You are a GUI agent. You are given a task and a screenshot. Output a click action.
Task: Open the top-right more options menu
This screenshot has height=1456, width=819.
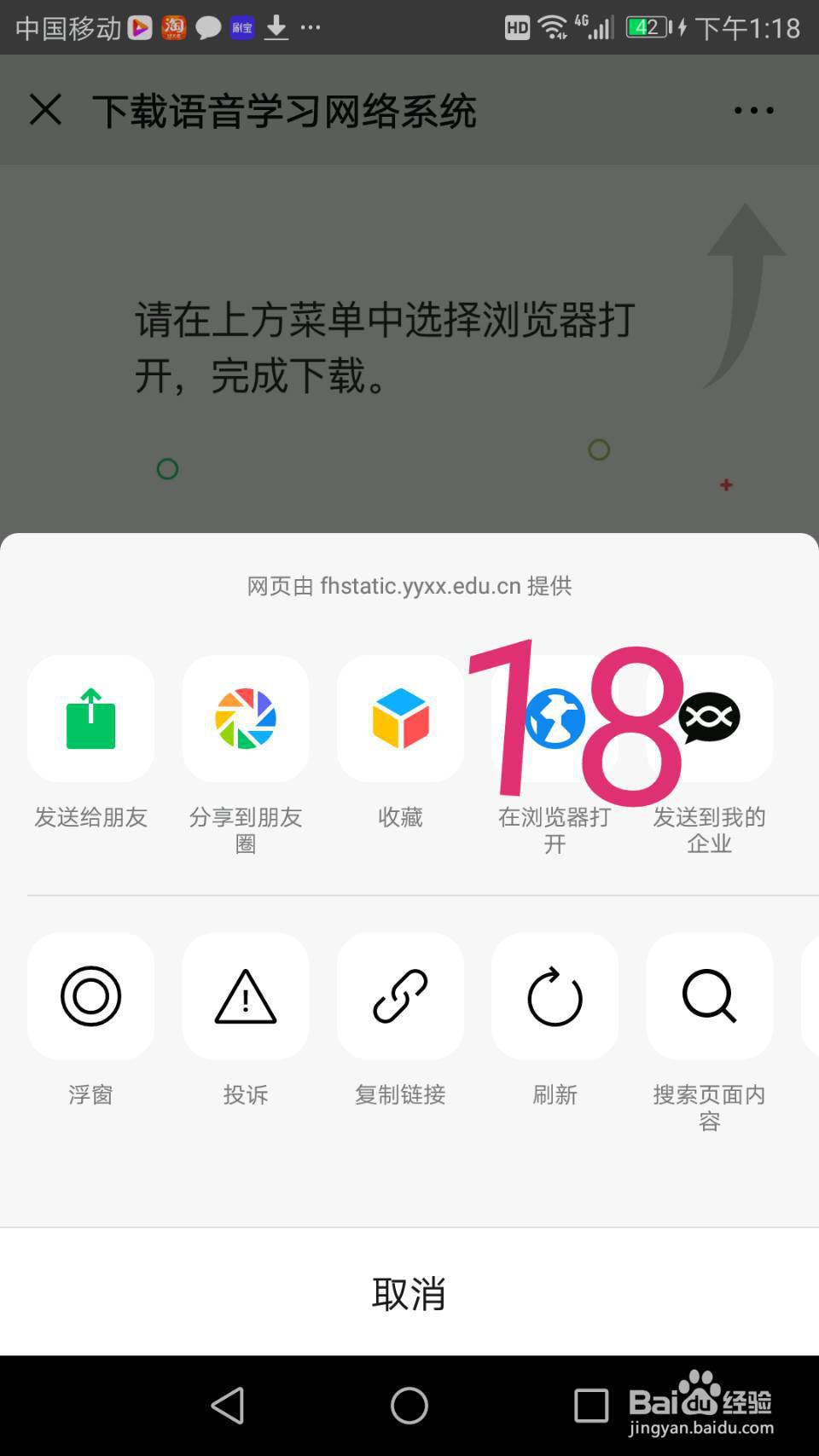[752, 110]
